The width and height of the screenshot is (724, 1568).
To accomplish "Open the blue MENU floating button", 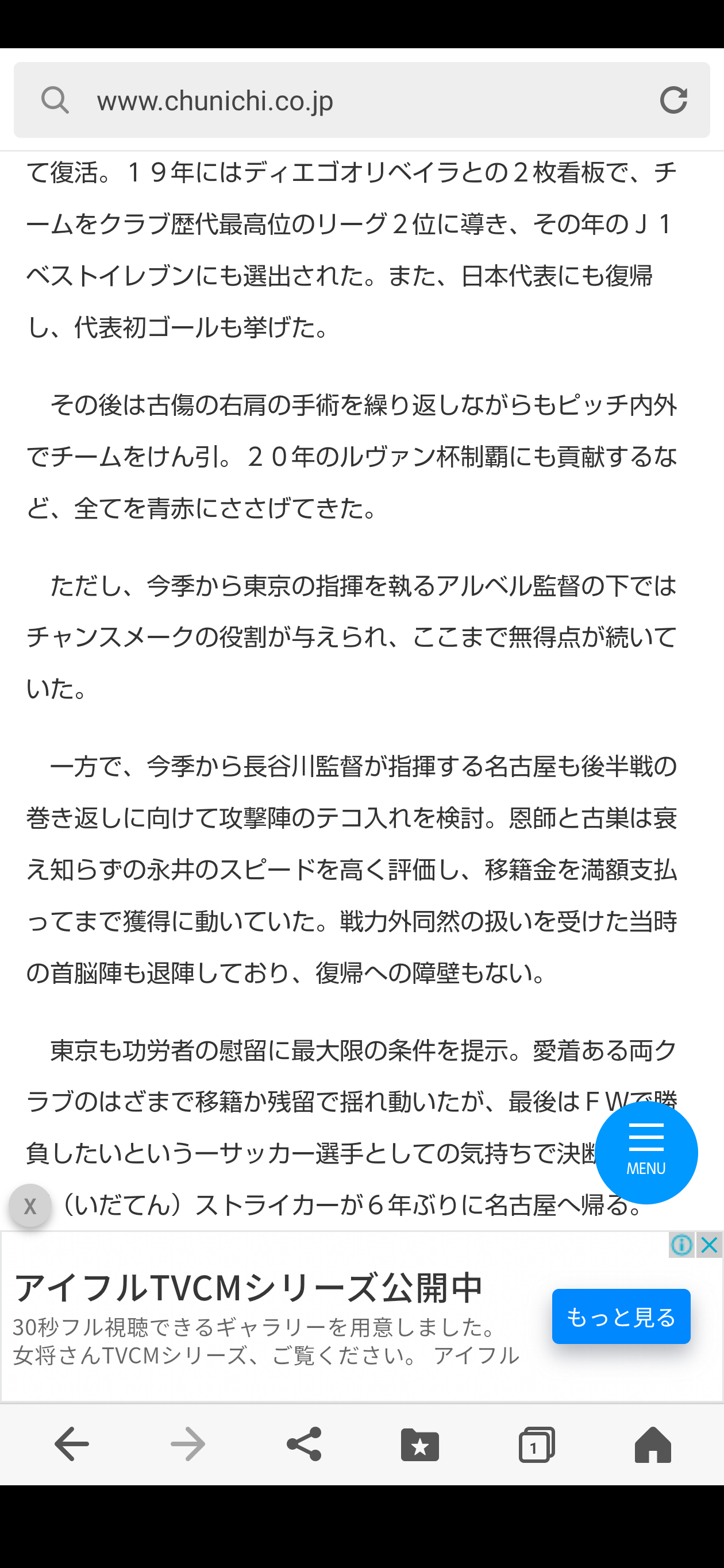I will (x=646, y=1152).
